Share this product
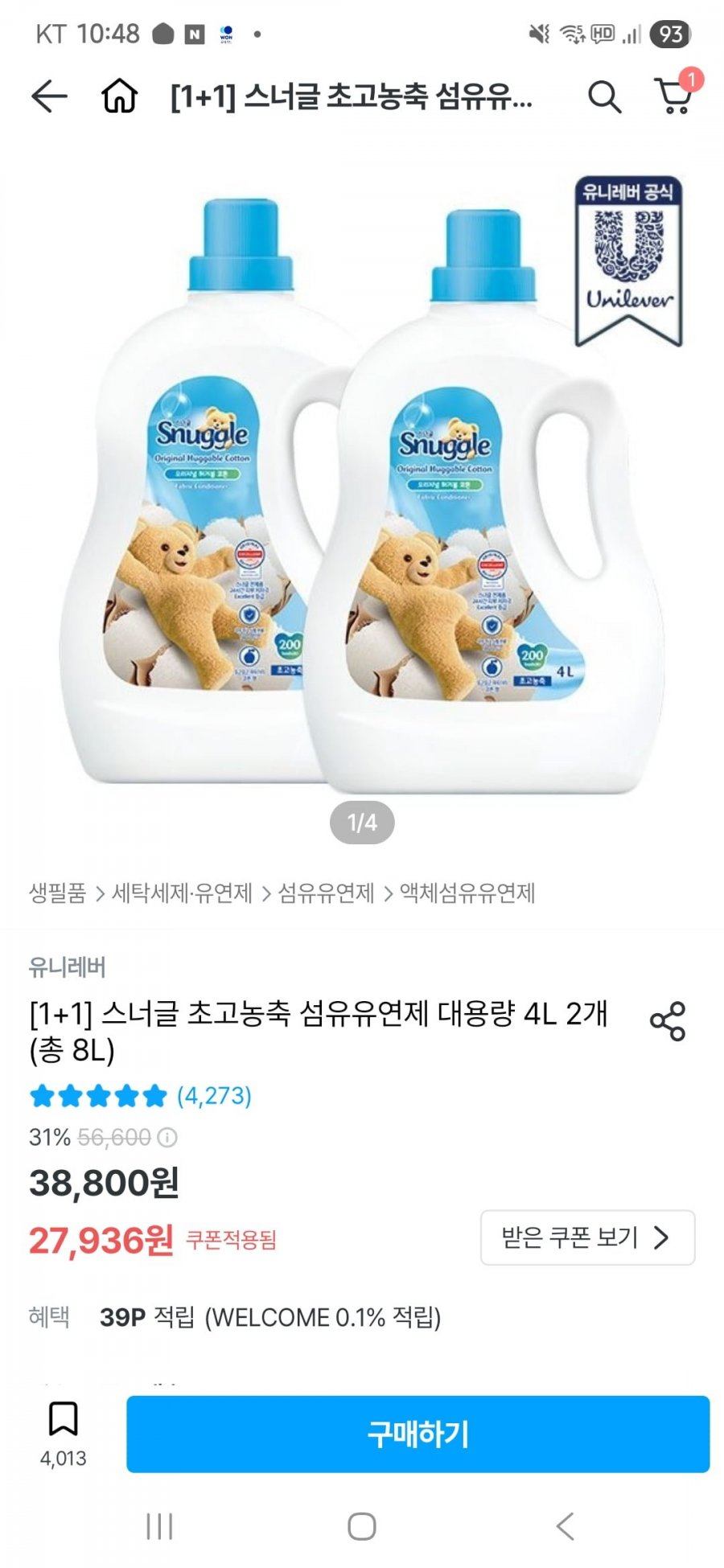This screenshot has width=724, height=1568. click(667, 1021)
